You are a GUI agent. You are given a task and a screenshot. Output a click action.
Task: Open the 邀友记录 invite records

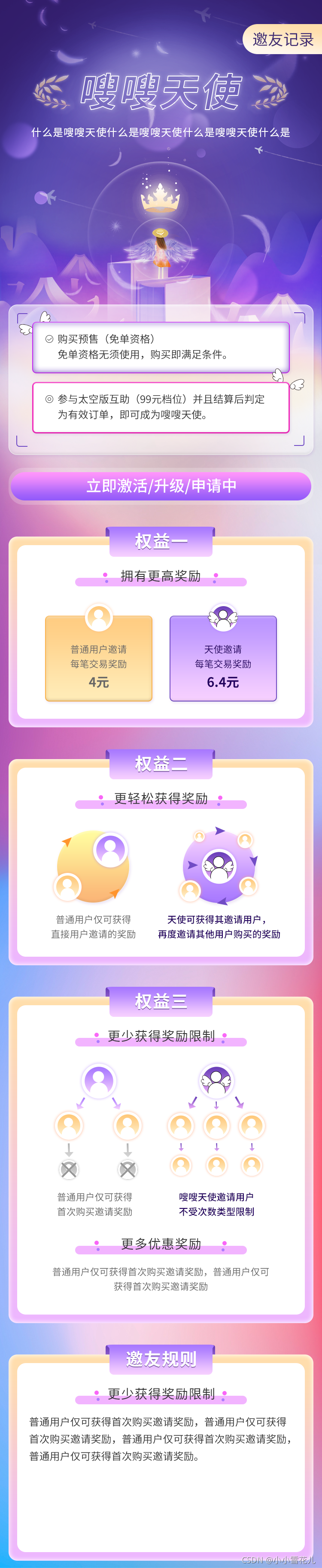(x=283, y=40)
